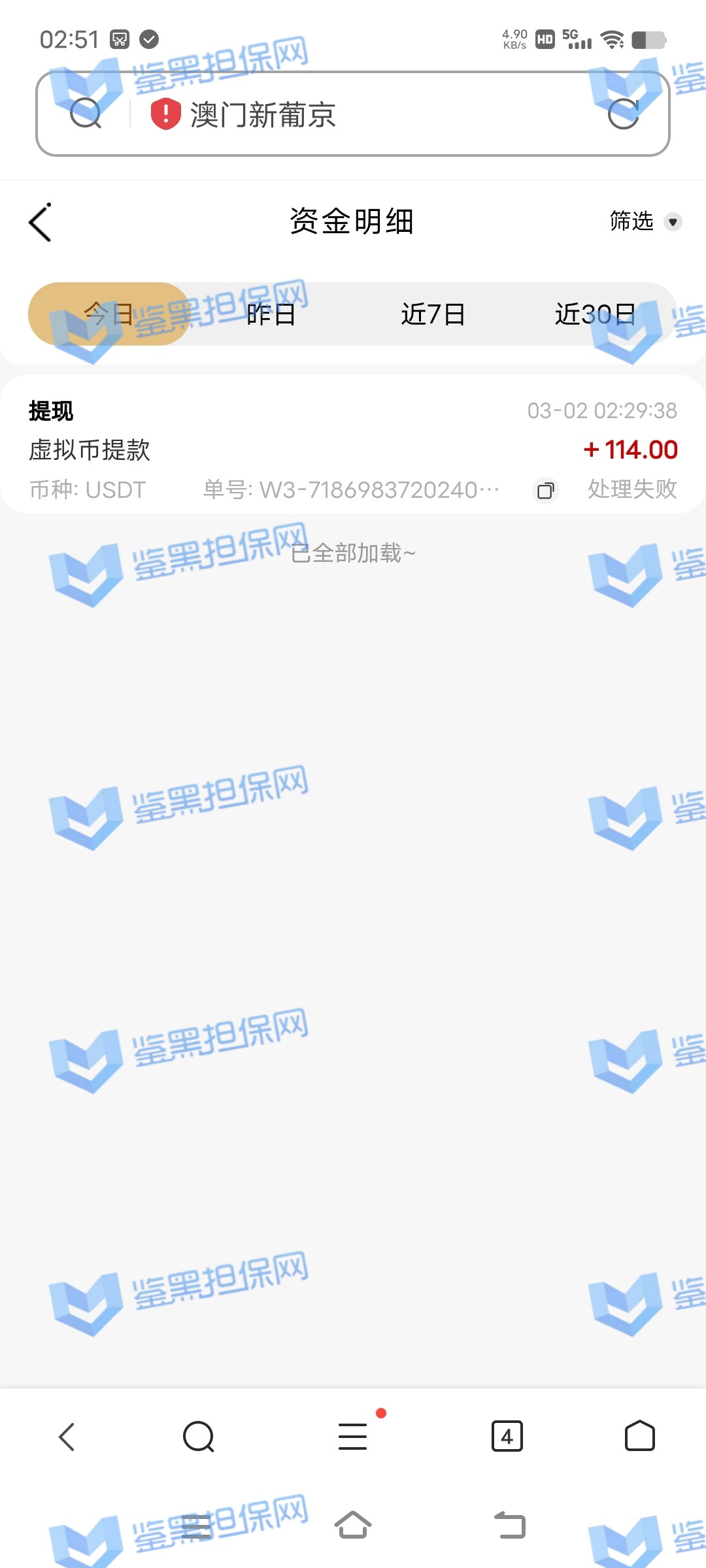Switch to the 近30日 tab
The height and width of the screenshot is (1568, 706).
point(595,314)
